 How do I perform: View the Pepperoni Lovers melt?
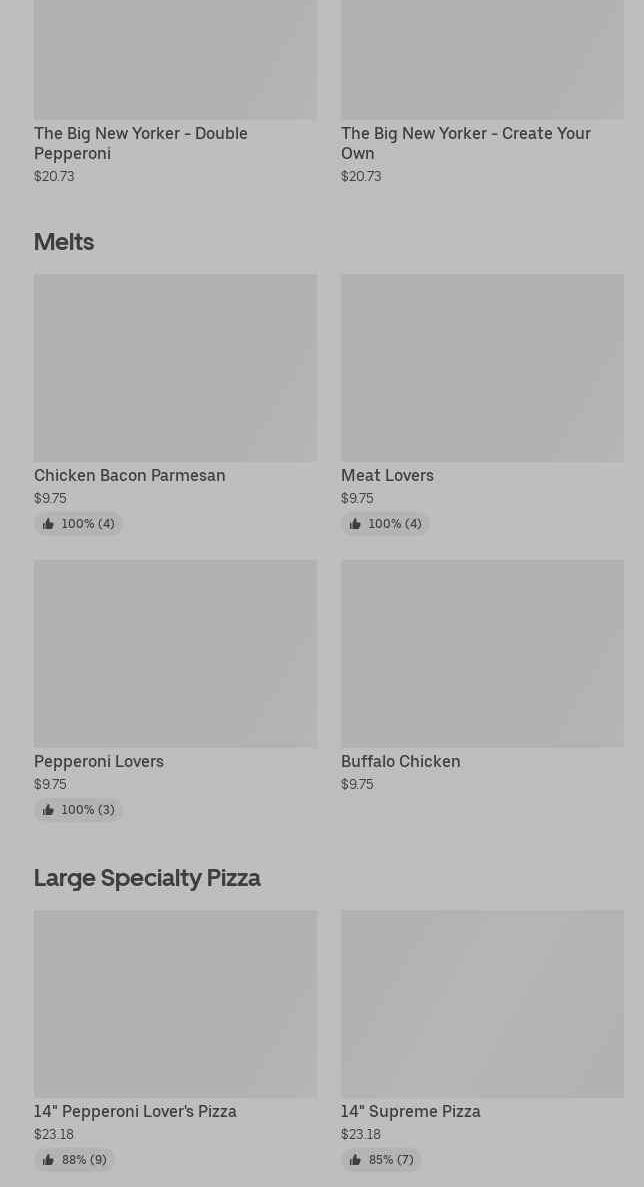pyautogui.click(x=175, y=690)
